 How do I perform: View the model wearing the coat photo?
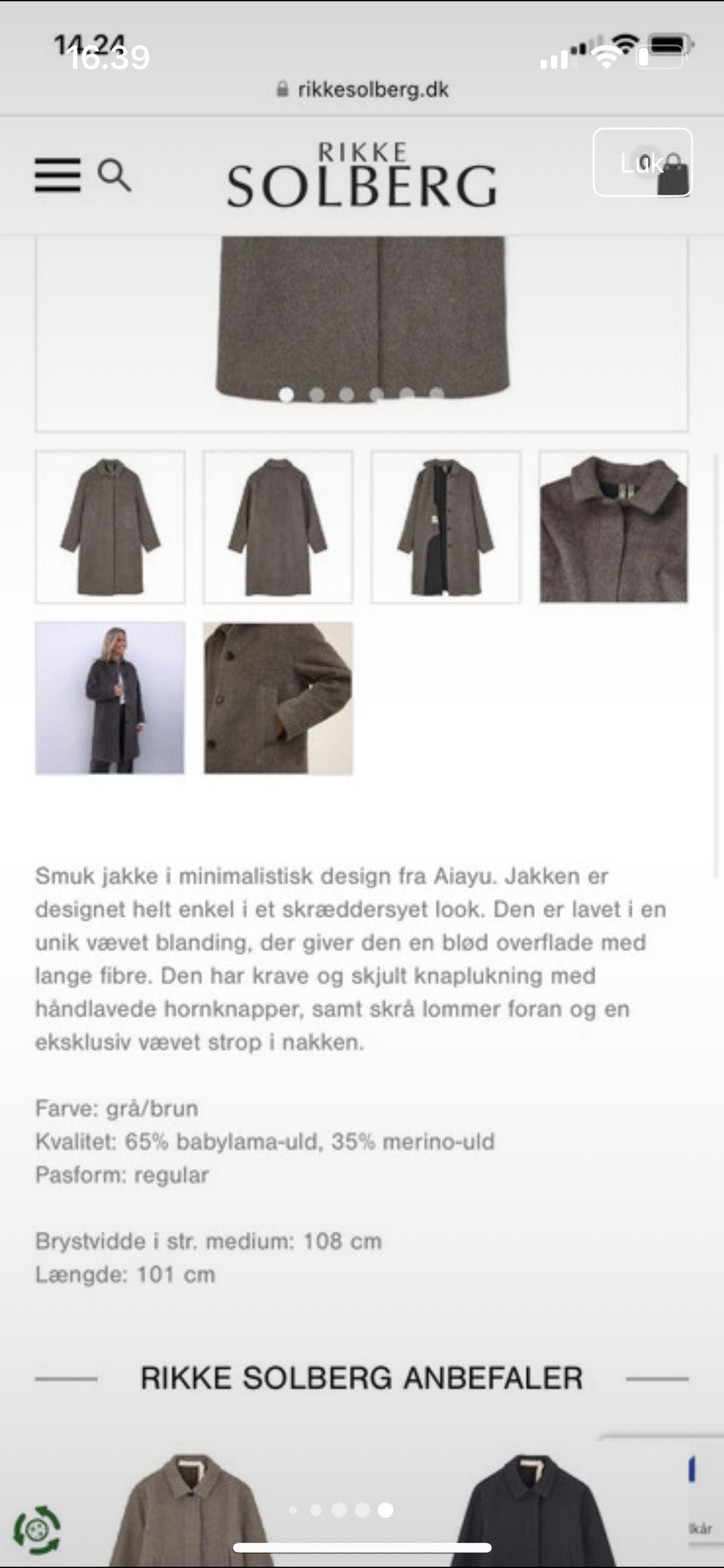pos(110,699)
